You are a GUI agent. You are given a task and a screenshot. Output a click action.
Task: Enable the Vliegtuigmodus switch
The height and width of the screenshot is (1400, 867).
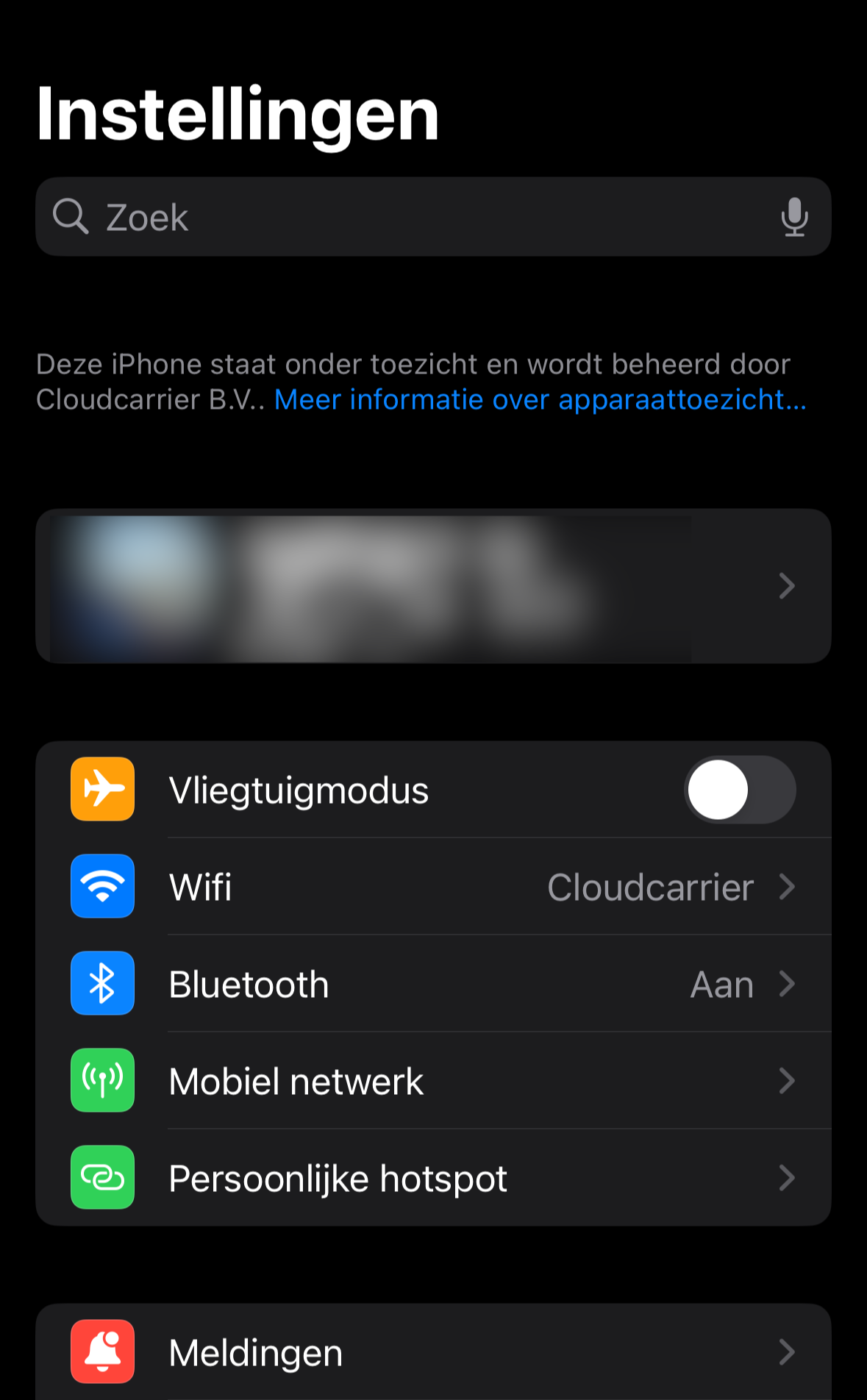click(740, 790)
